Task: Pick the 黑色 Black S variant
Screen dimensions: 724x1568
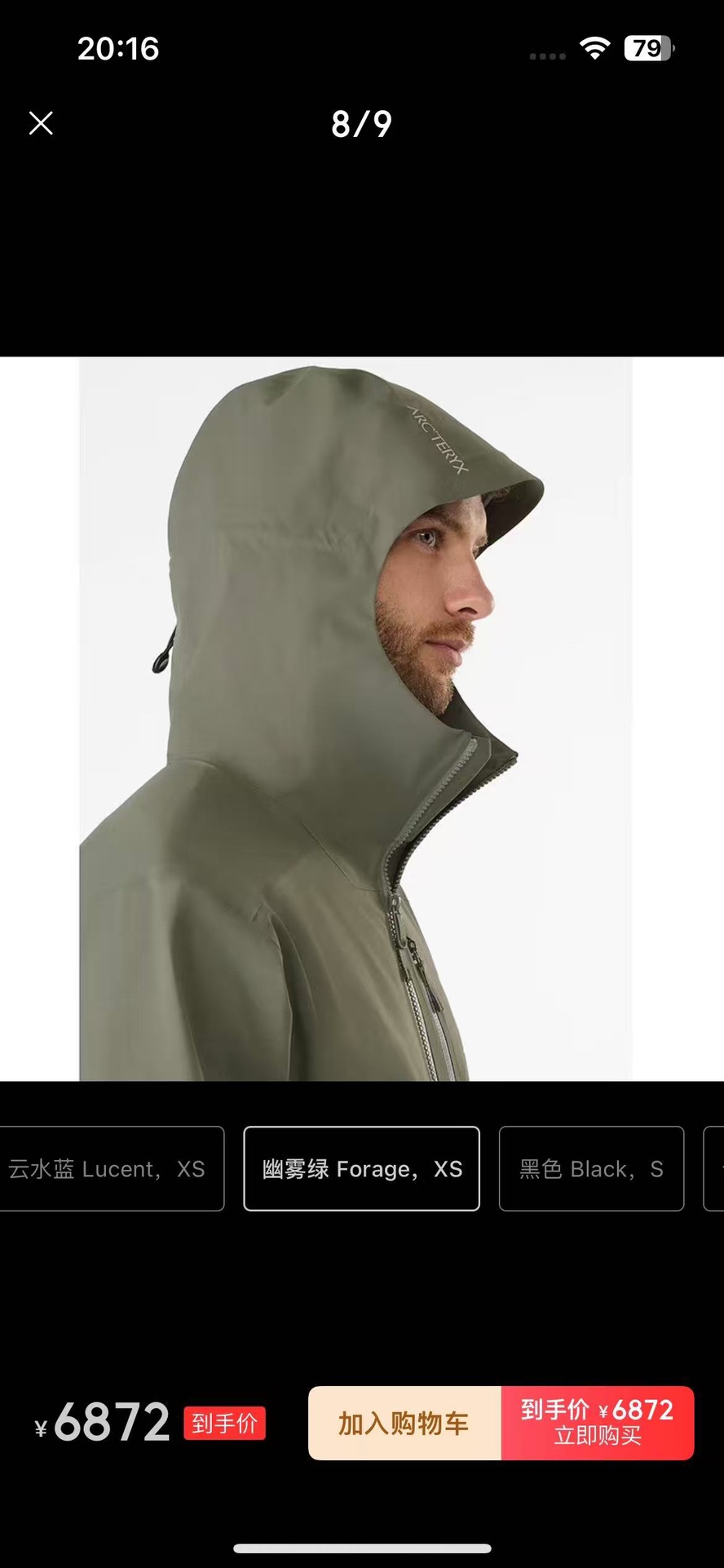Action: 591,1168
